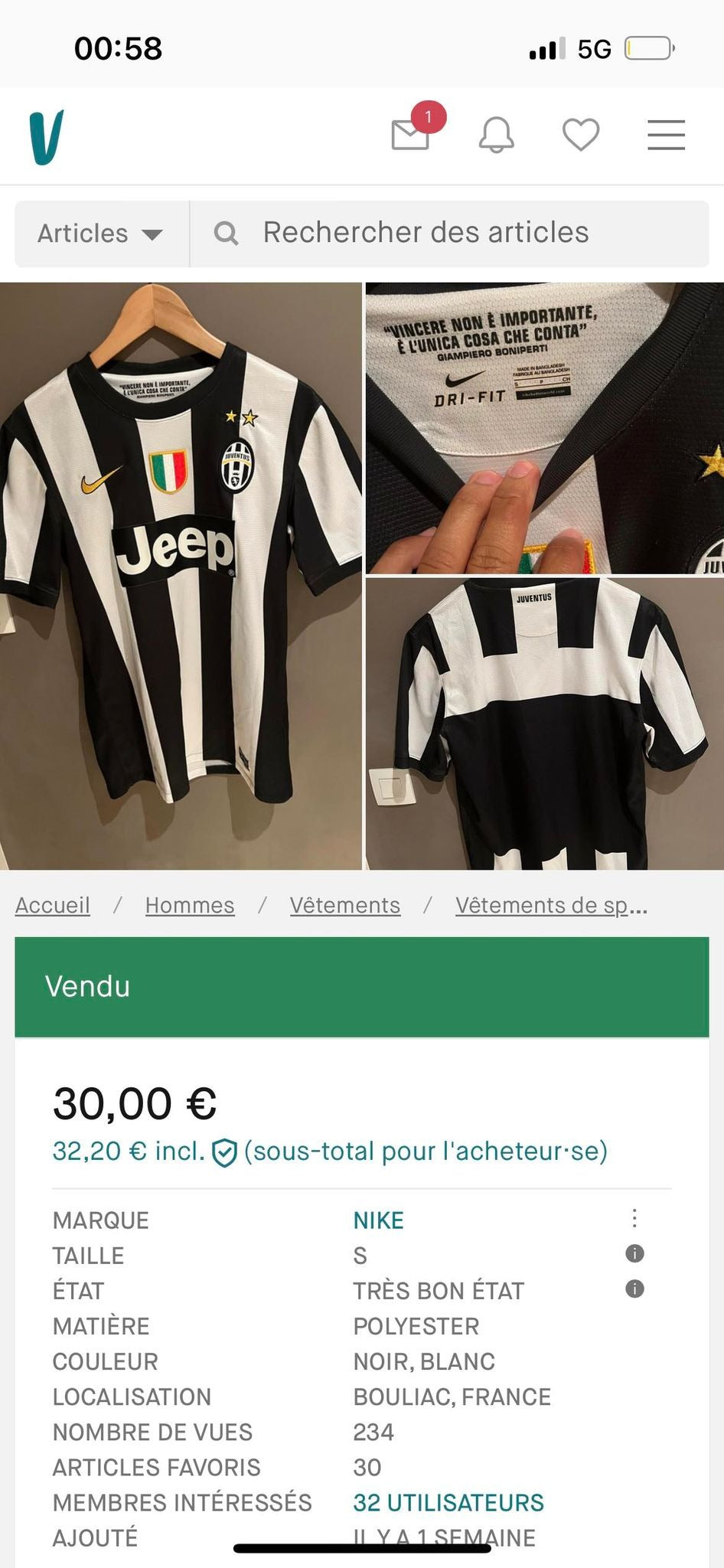View the jersey back photo

(544, 724)
